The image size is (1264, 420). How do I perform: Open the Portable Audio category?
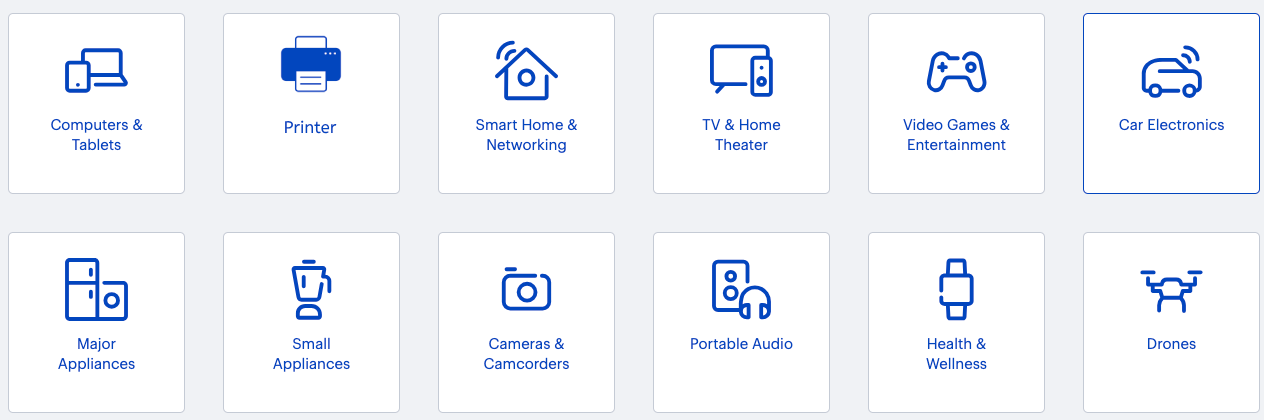(741, 322)
